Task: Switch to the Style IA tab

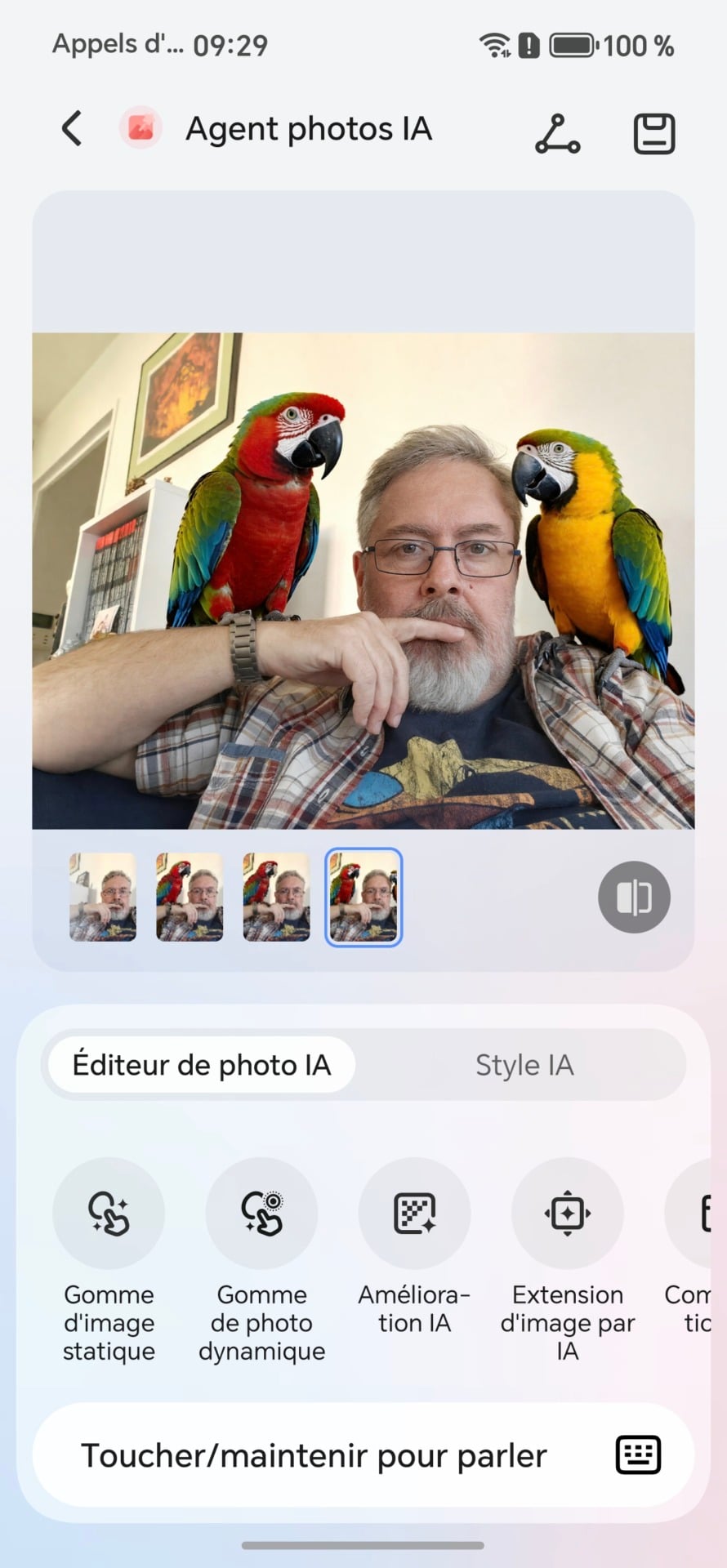Action: [x=524, y=1065]
